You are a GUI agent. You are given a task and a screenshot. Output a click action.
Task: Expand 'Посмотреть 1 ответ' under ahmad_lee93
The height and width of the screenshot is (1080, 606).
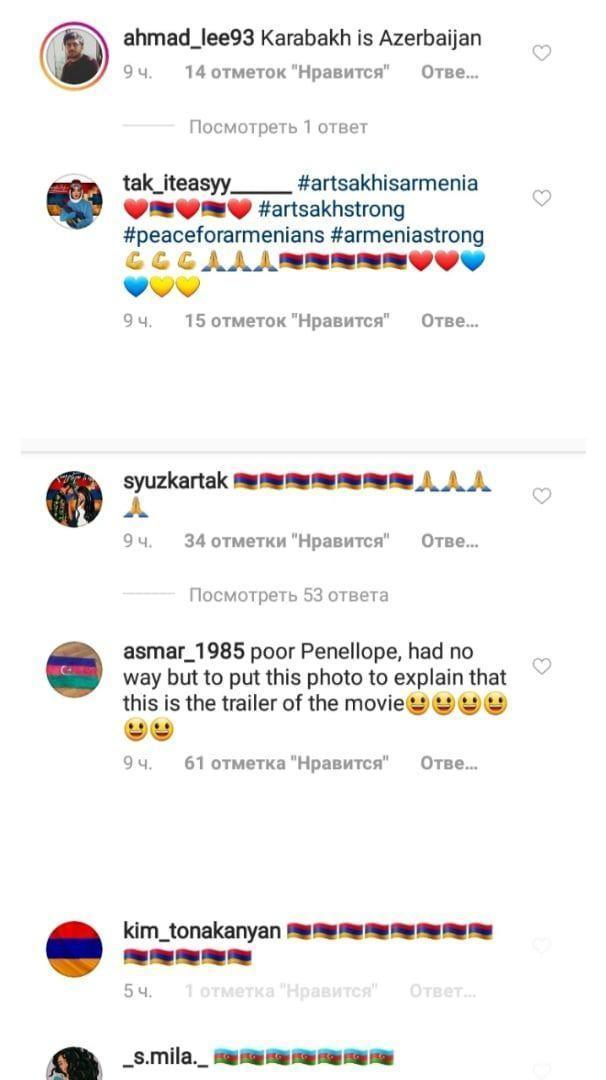click(x=278, y=127)
